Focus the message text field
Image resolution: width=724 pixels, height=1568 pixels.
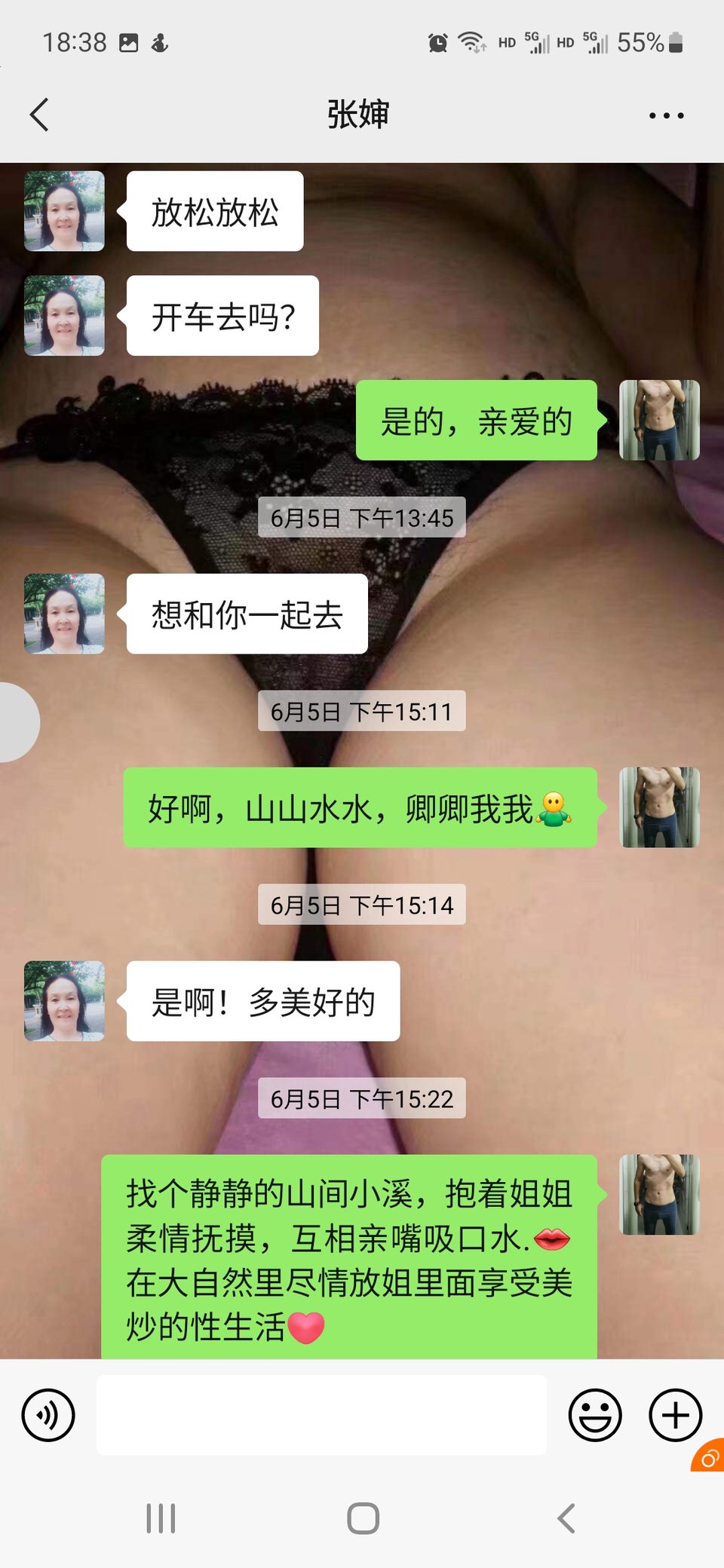(x=321, y=1415)
